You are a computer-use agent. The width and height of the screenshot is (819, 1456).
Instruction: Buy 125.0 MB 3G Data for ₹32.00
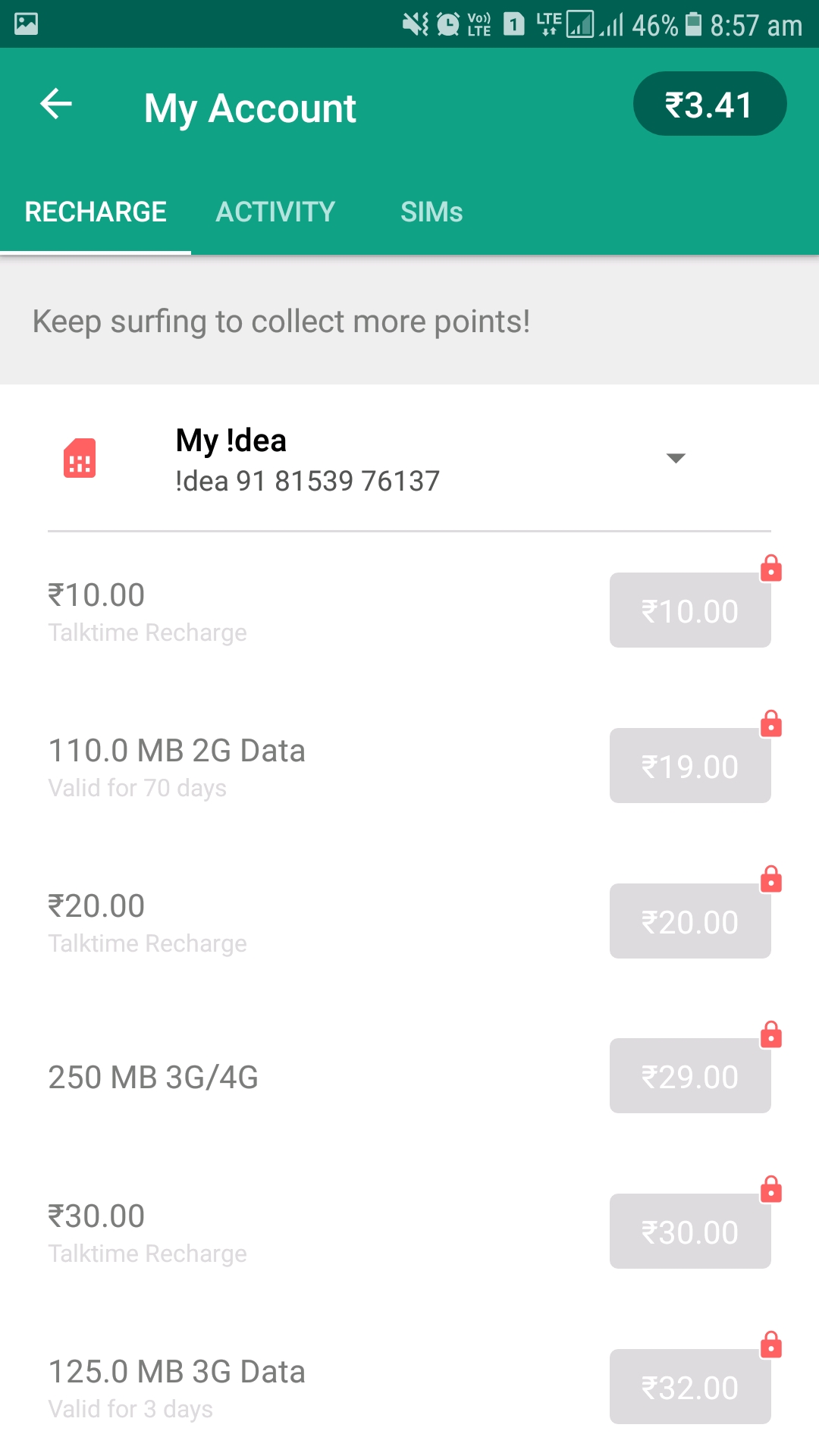click(690, 1387)
